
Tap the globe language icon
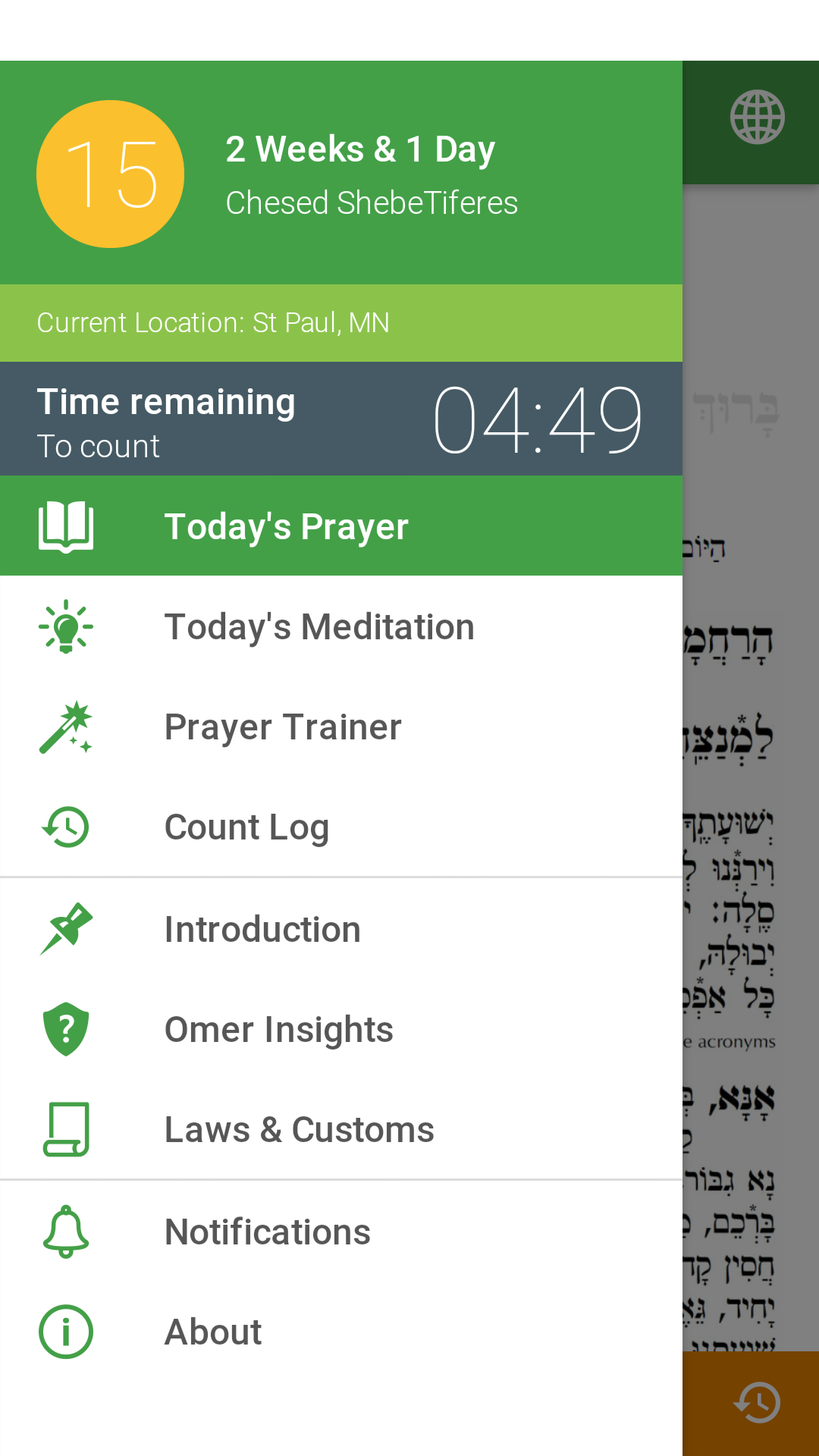point(757,118)
